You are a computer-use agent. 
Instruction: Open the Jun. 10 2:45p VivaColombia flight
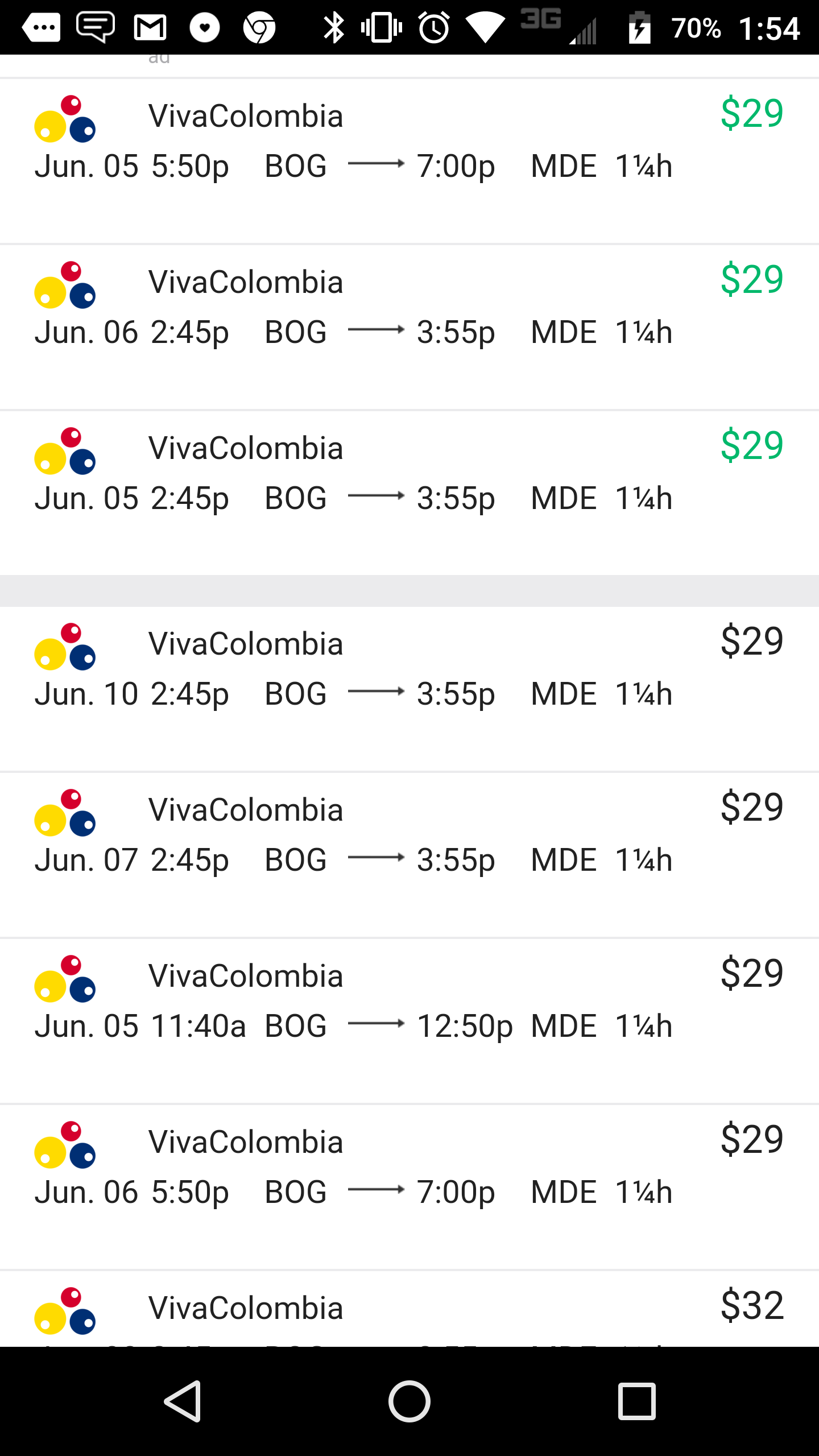click(x=409, y=689)
